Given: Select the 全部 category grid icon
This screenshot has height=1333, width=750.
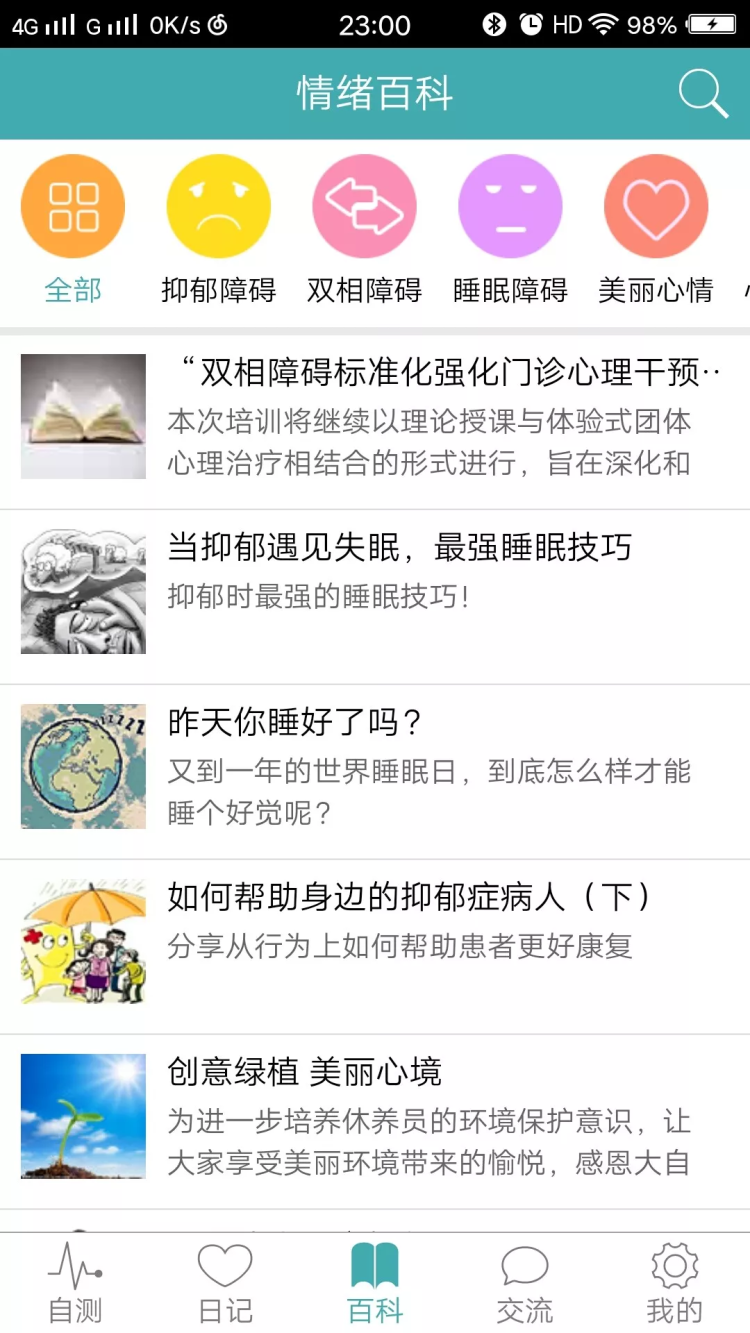Looking at the screenshot, I should pyautogui.click(x=72, y=204).
